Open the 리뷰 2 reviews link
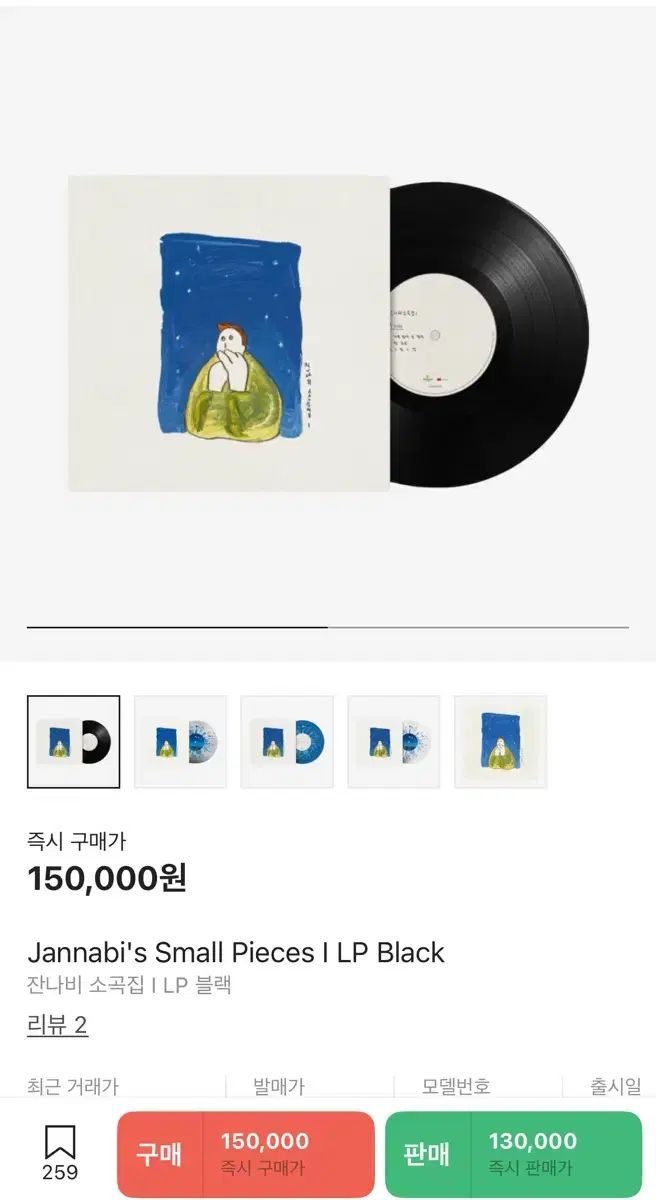This screenshot has width=656, height=1200. click(57, 1025)
